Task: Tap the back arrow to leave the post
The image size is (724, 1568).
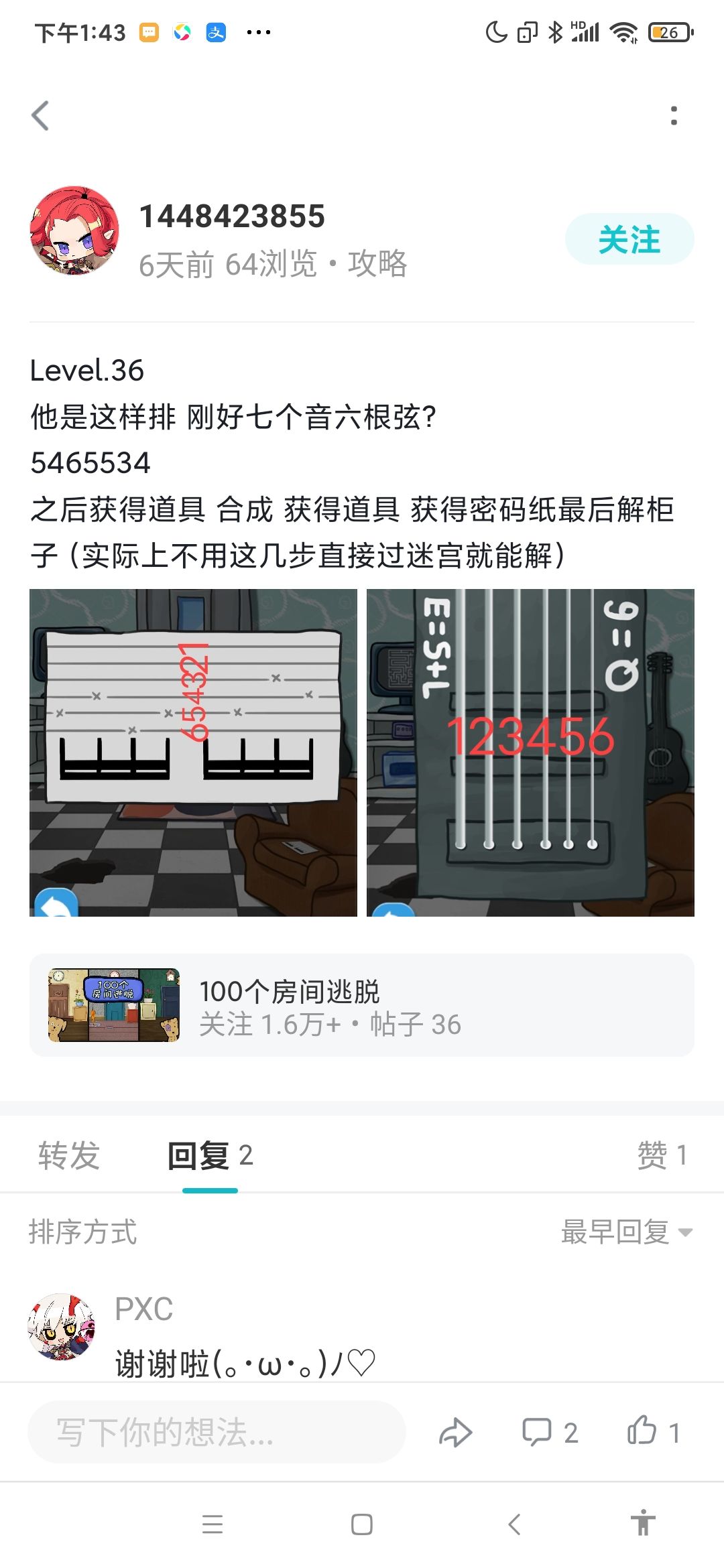Action: click(x=40, y=115)
